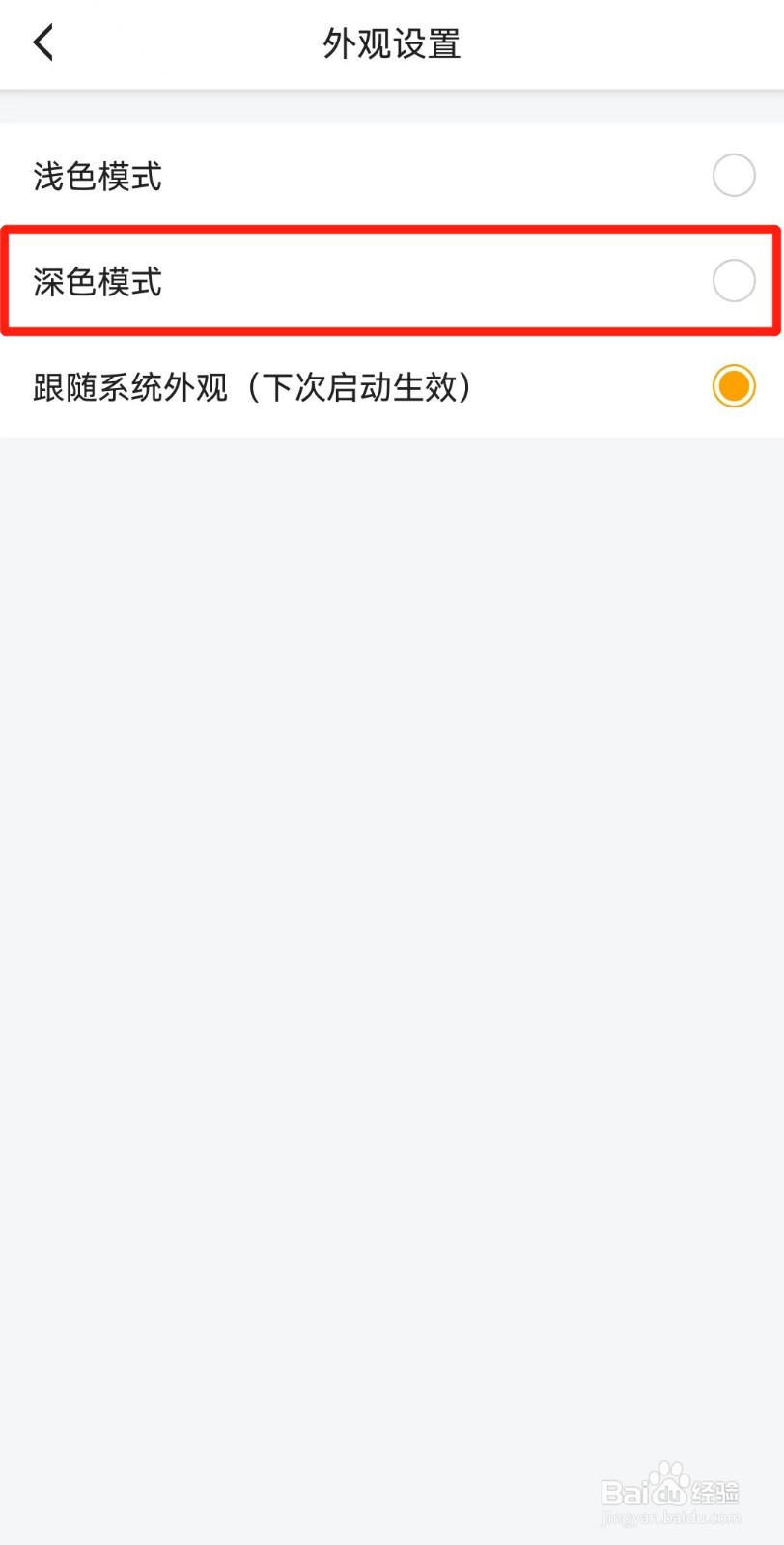Click the unselected circle next to 深色模式
This screenshot has height=1545, width=784.
734,281
